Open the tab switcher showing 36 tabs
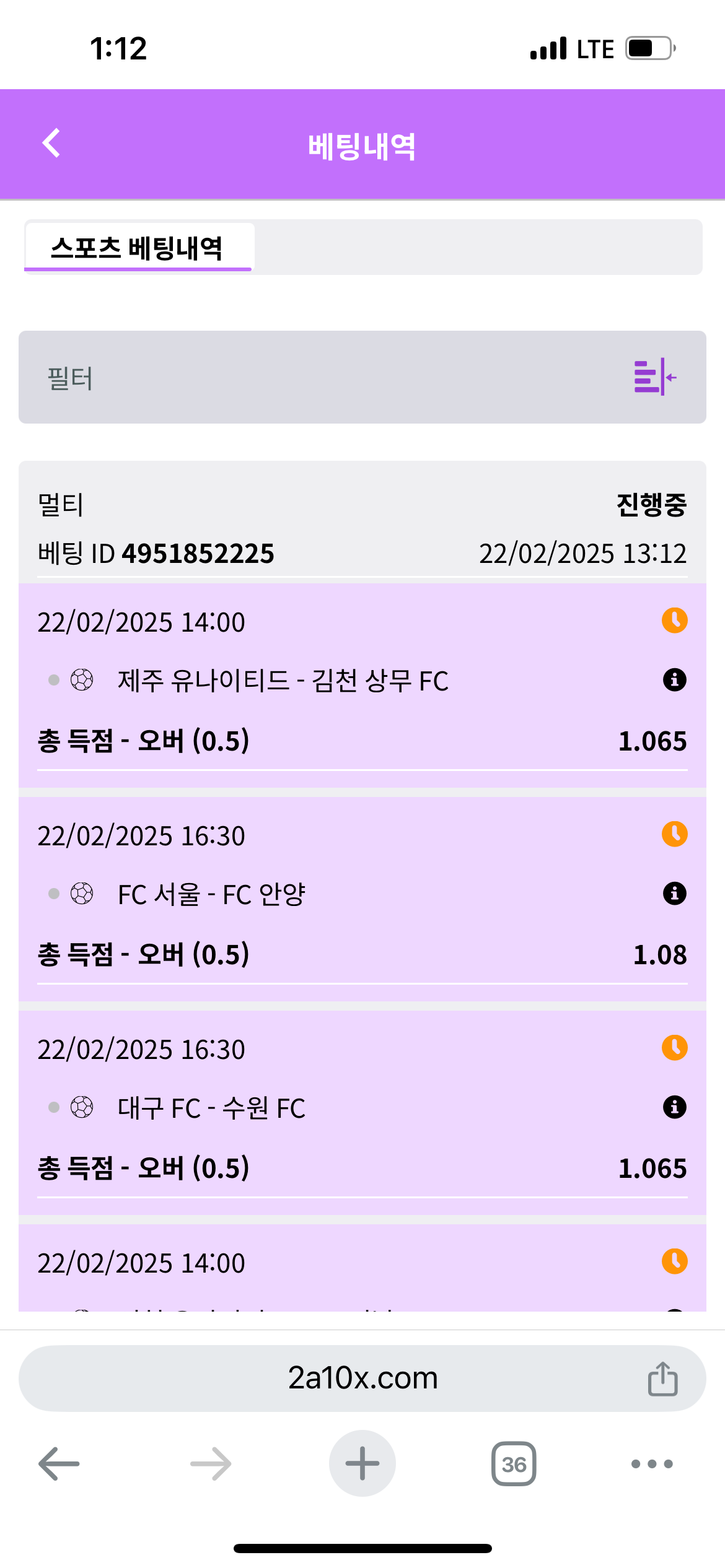Screen dimensions: 725x1568 514,1464
